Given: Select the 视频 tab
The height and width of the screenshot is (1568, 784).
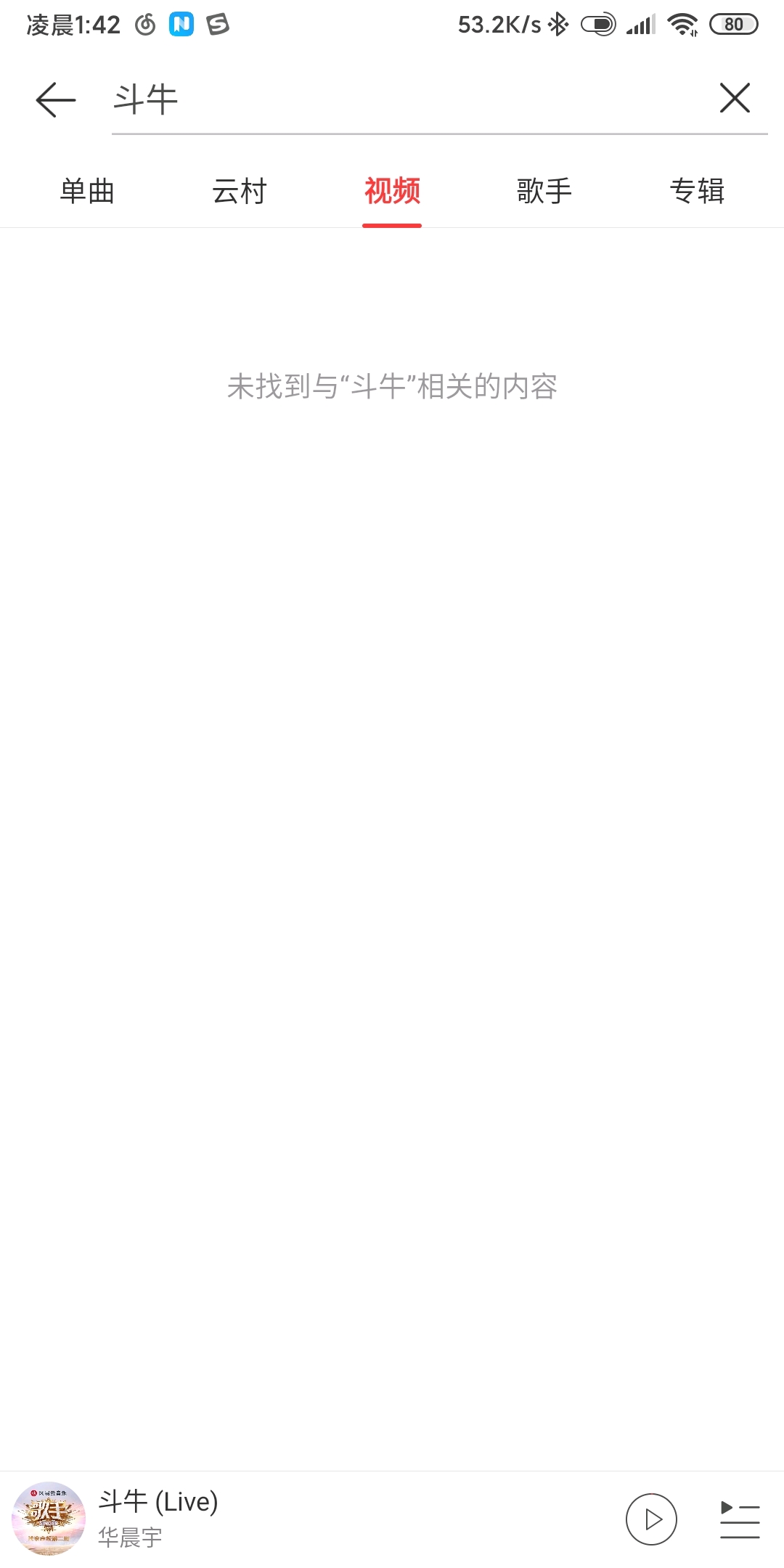Looking at the screenshot, I should tap(392, 192).
